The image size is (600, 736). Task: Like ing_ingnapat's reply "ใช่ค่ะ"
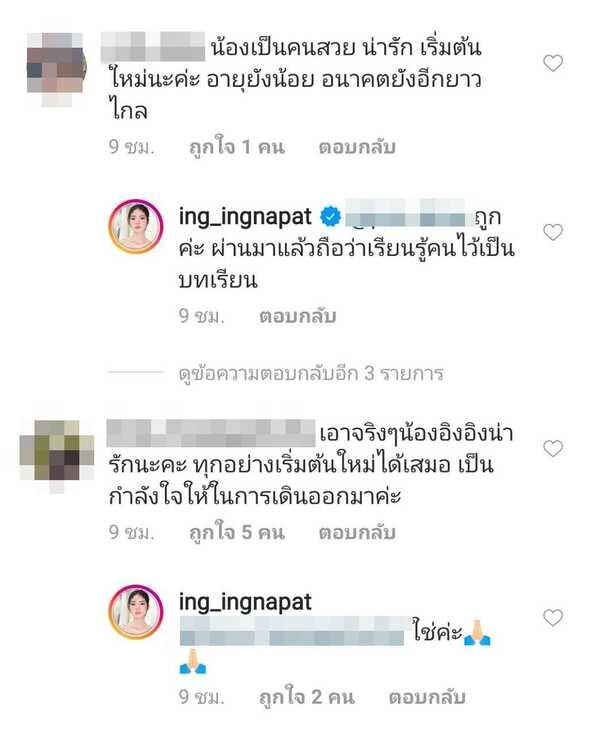pyautogui.click(x=552, y=618)
